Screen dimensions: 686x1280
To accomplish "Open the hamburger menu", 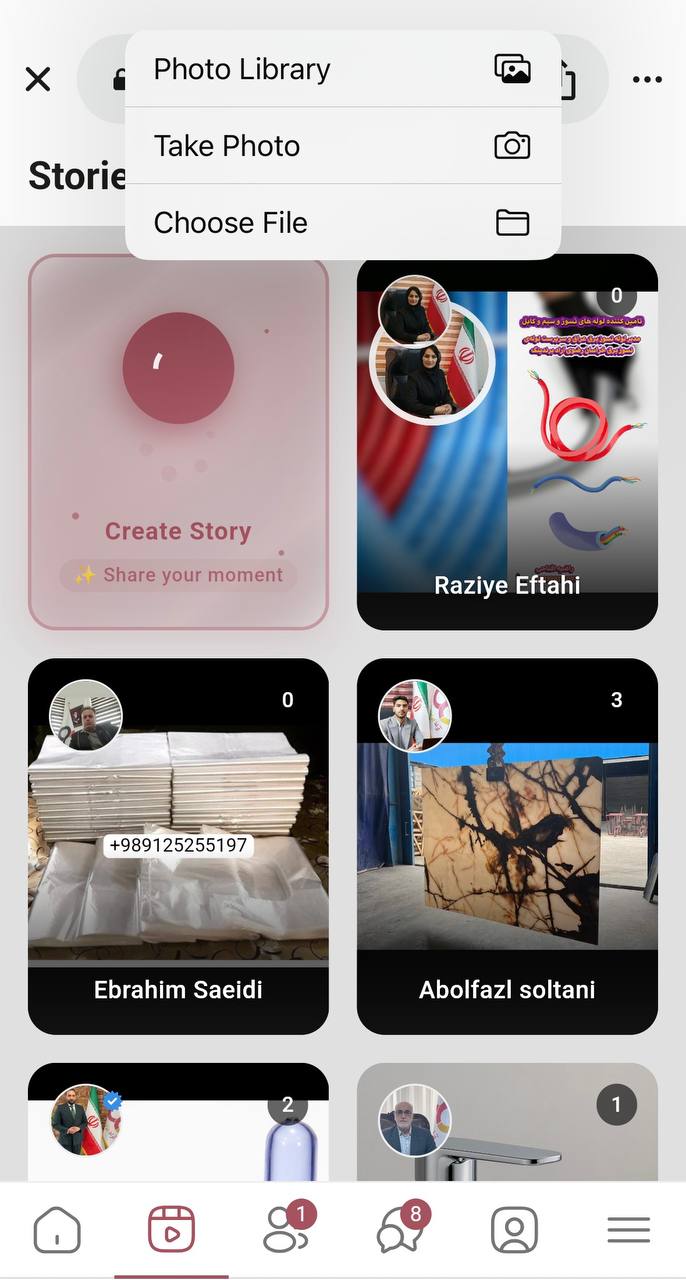I will point(629,1230).
